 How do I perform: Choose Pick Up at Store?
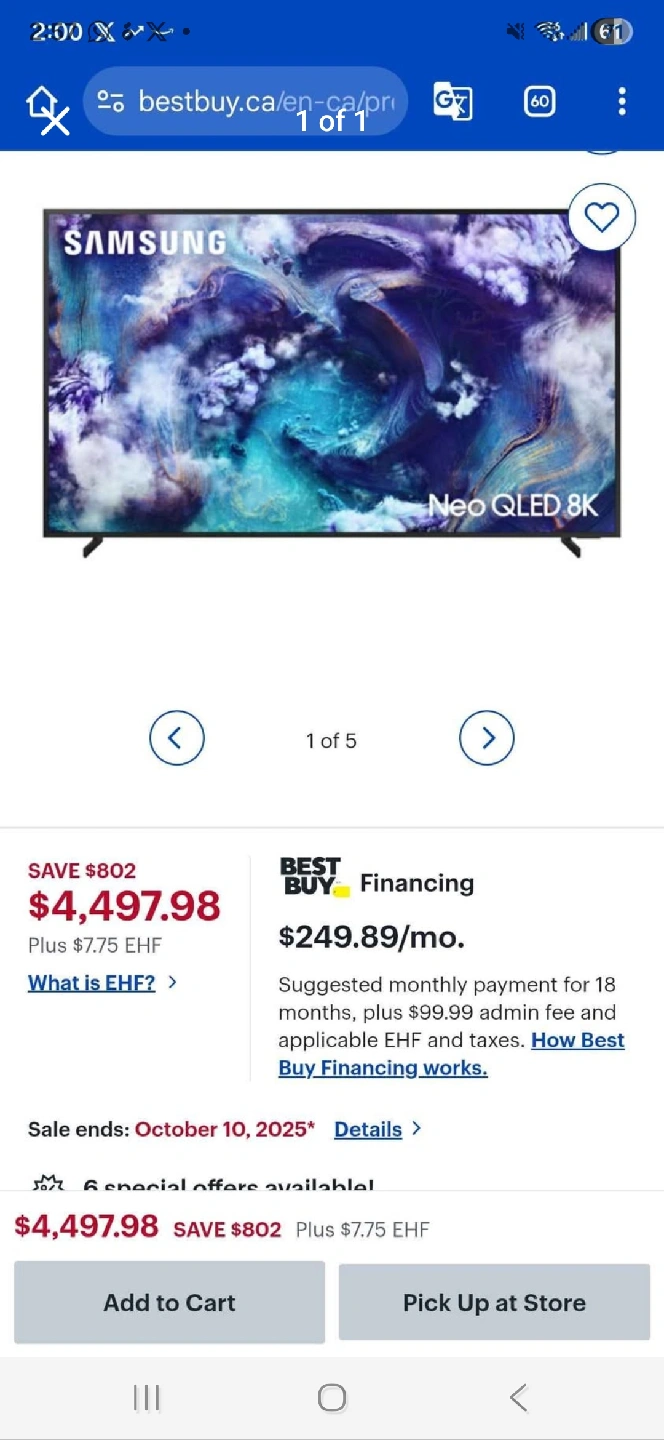pos(494,1302)
